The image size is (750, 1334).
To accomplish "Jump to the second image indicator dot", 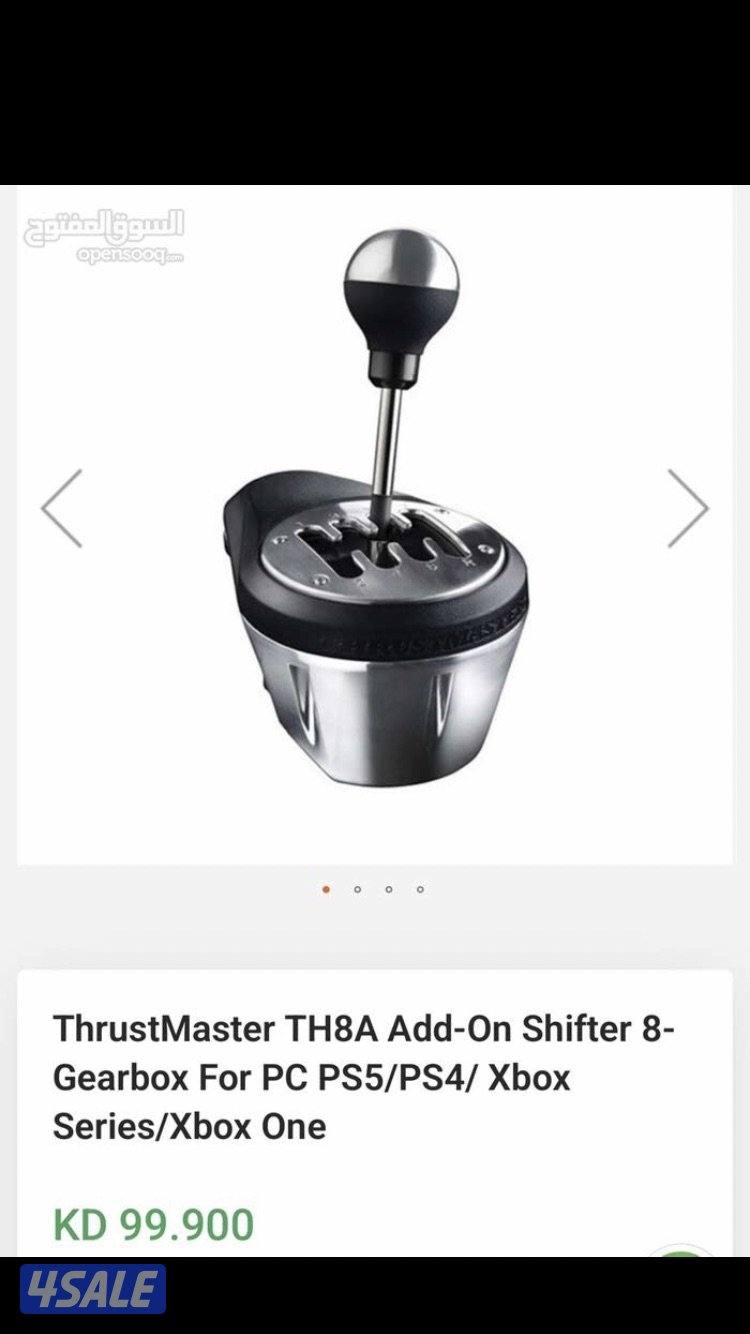I will tap(357, 889).
